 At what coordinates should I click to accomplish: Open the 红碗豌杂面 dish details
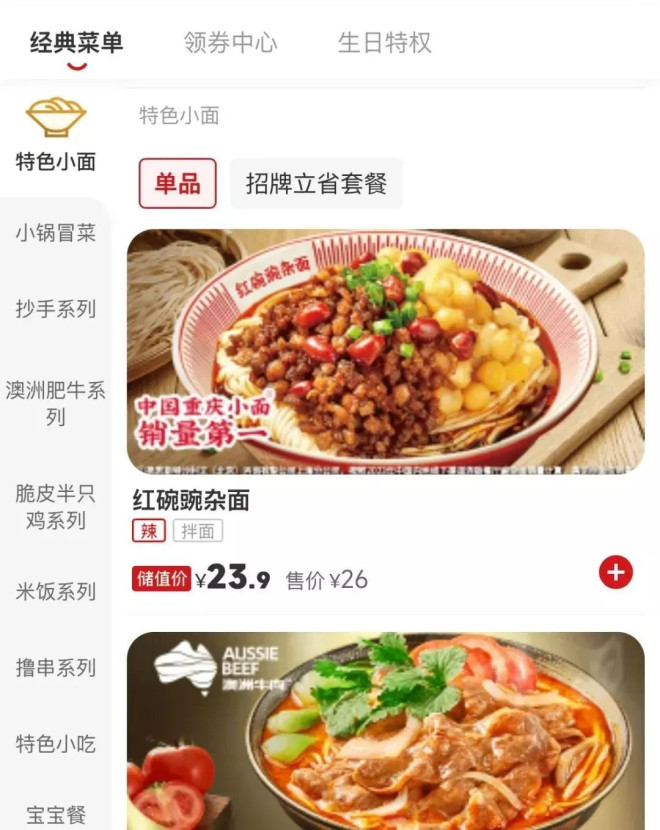tap(385, 350)
